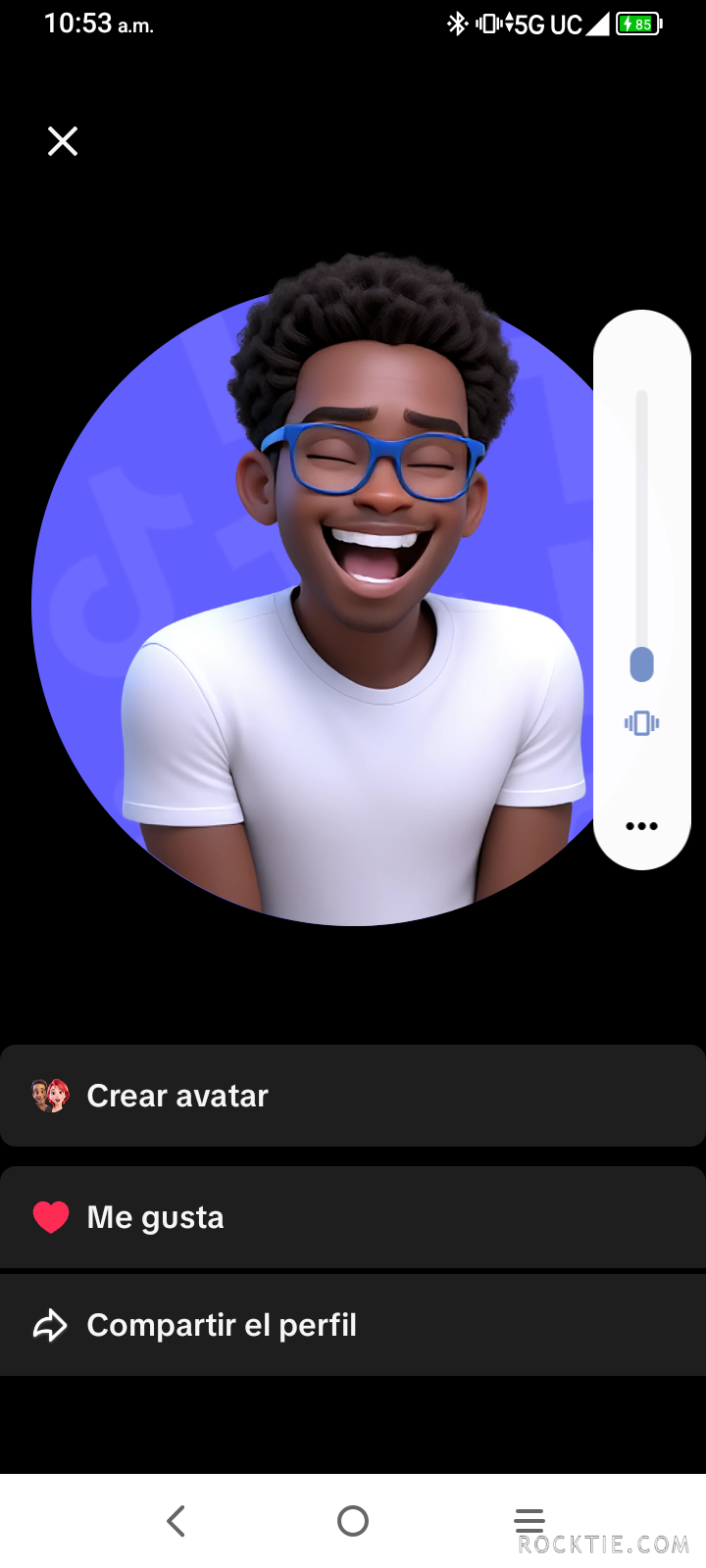The image size is (706, 1568).
Task: Select the Crear avatar option
Action: (x=353, y=1096)
